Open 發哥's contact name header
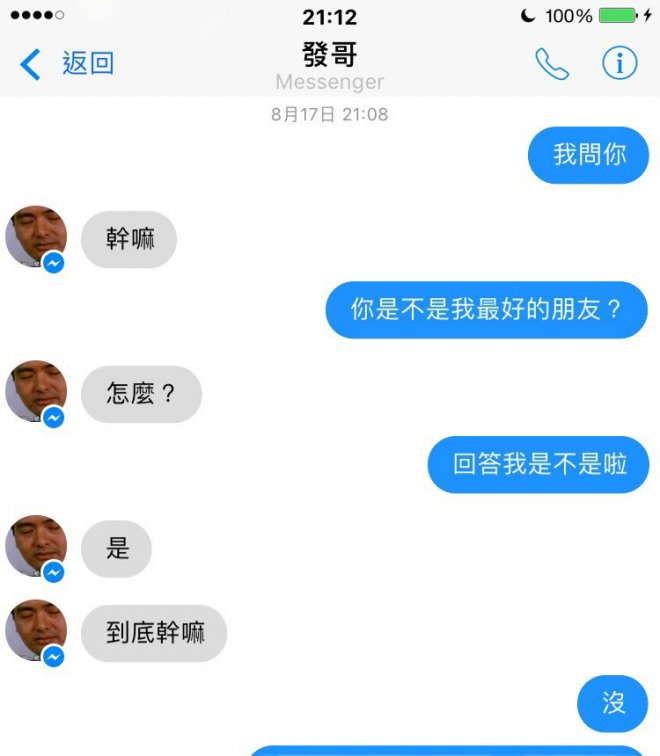Screen dimensions: 660x756 [x=329, y=54]
